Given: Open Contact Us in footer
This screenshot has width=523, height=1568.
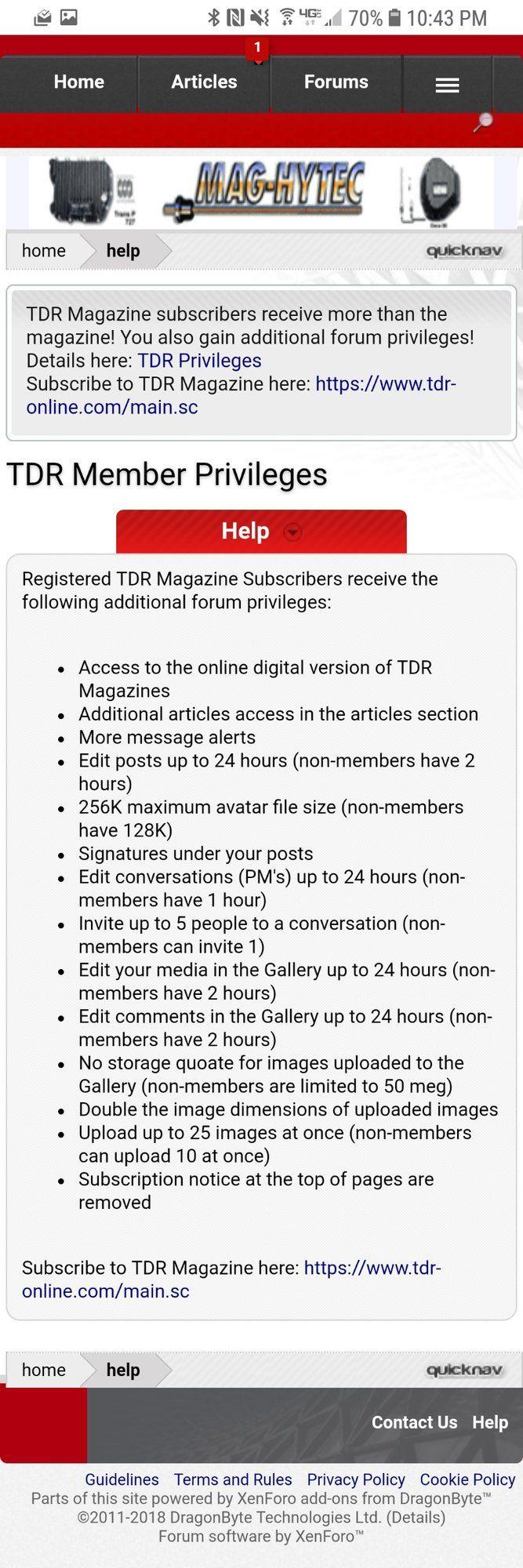Looking at the screenshot, I should tap(414, 1422).
